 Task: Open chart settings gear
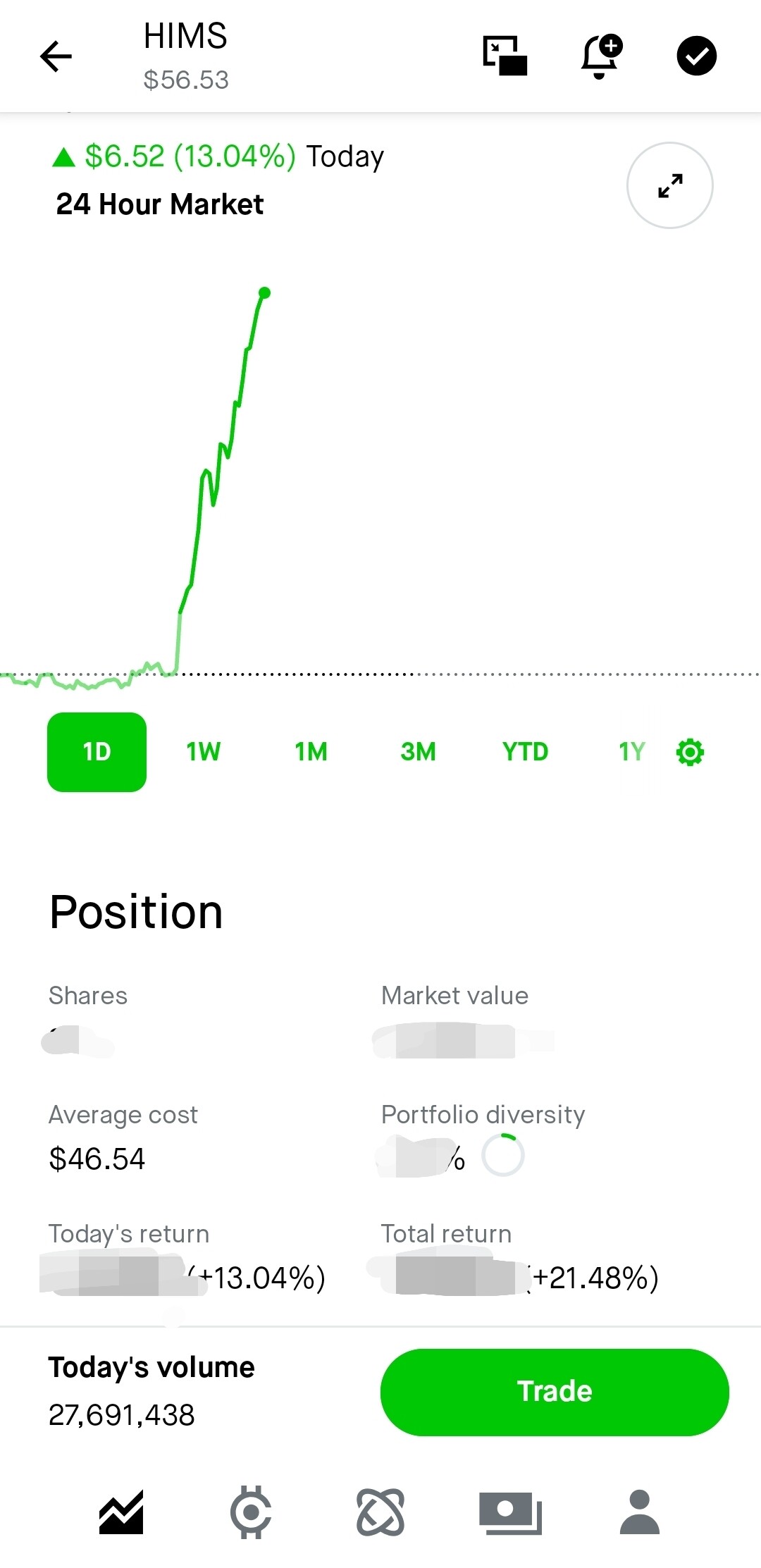pyautogui.click(x=690, y=752)
